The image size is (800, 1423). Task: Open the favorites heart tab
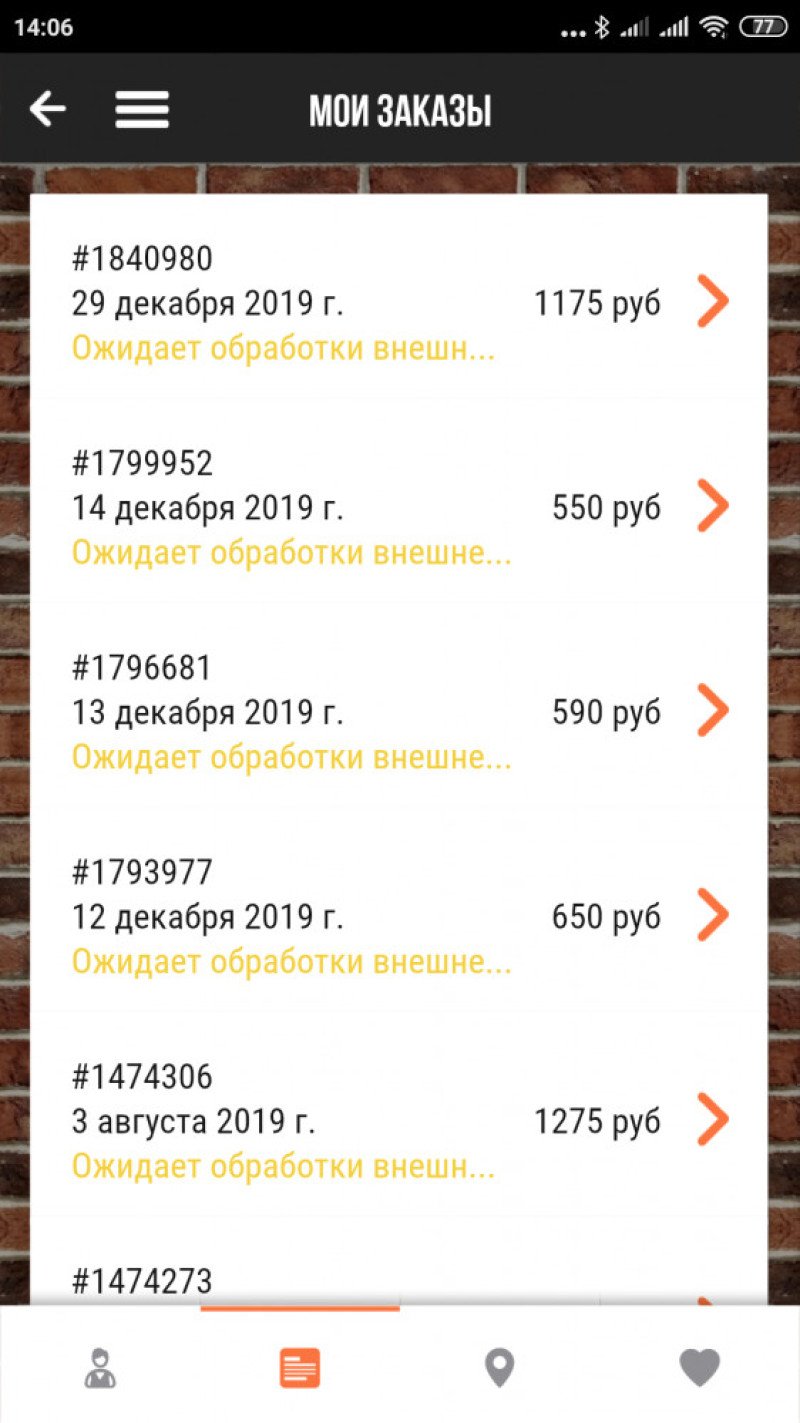click(699, 1367)
